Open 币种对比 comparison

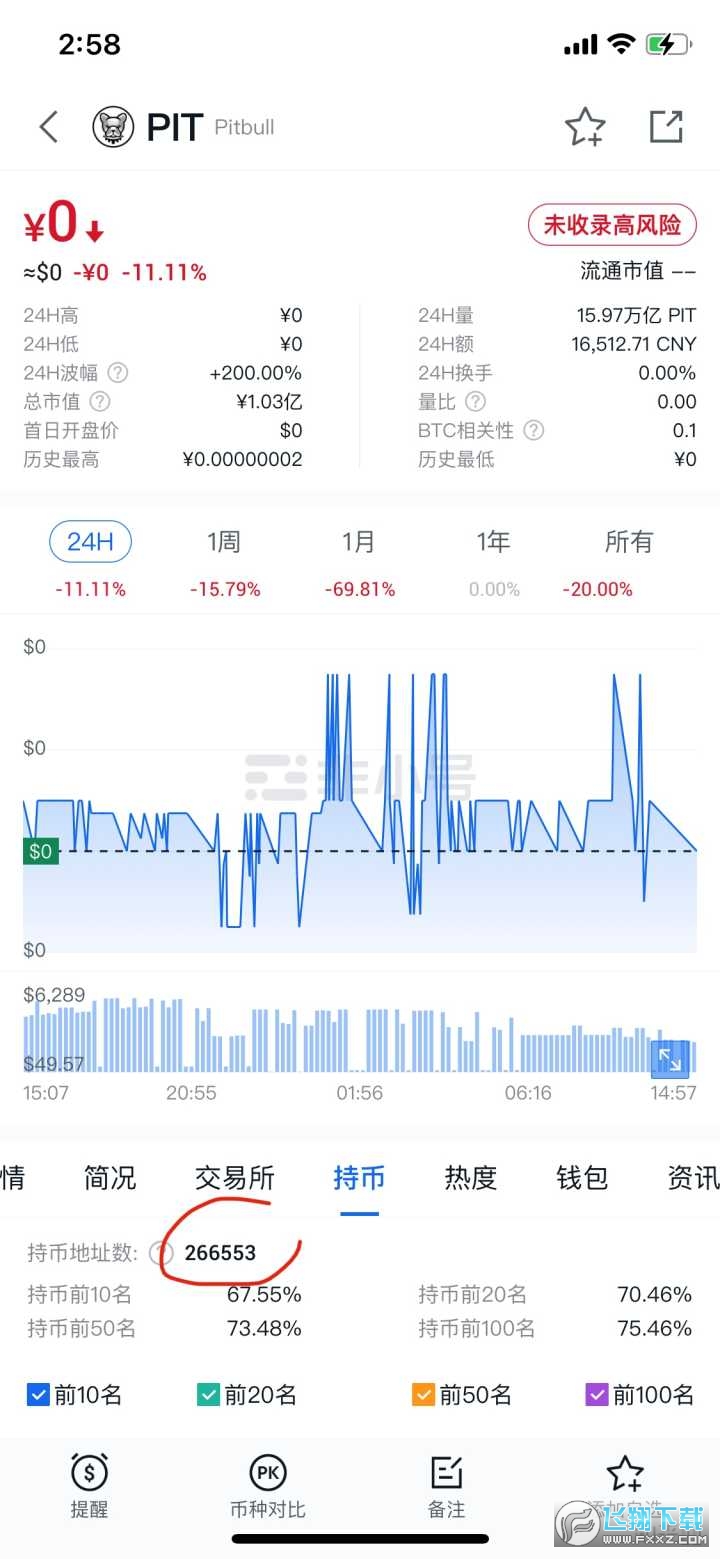point(267,1486)
